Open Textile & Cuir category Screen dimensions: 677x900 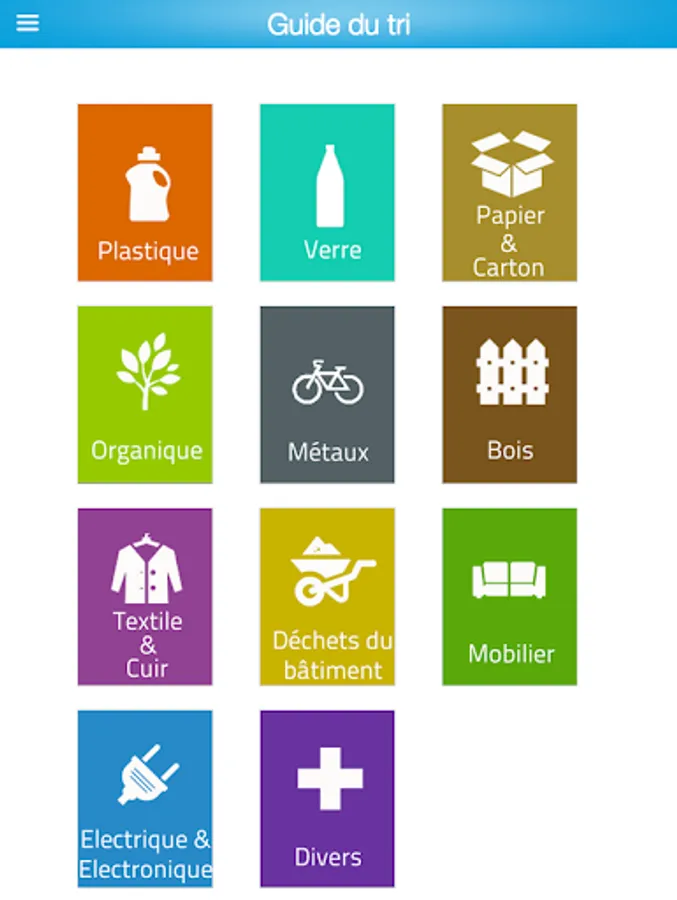145,596
